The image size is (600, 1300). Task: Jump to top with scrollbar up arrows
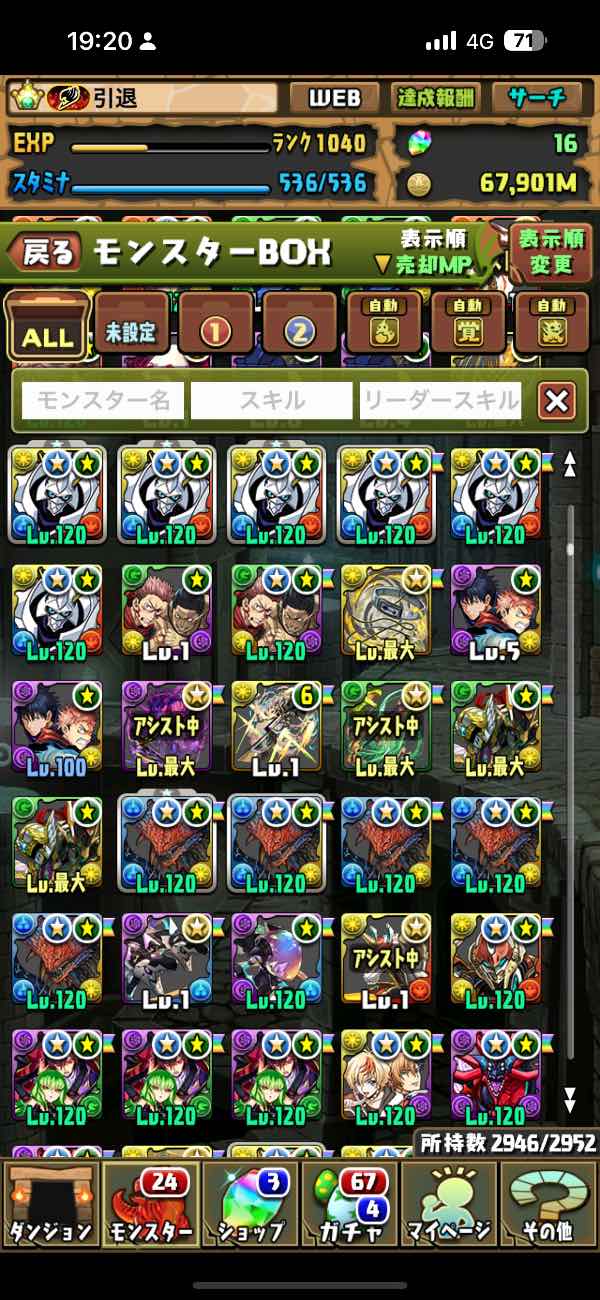coord(570,463)
